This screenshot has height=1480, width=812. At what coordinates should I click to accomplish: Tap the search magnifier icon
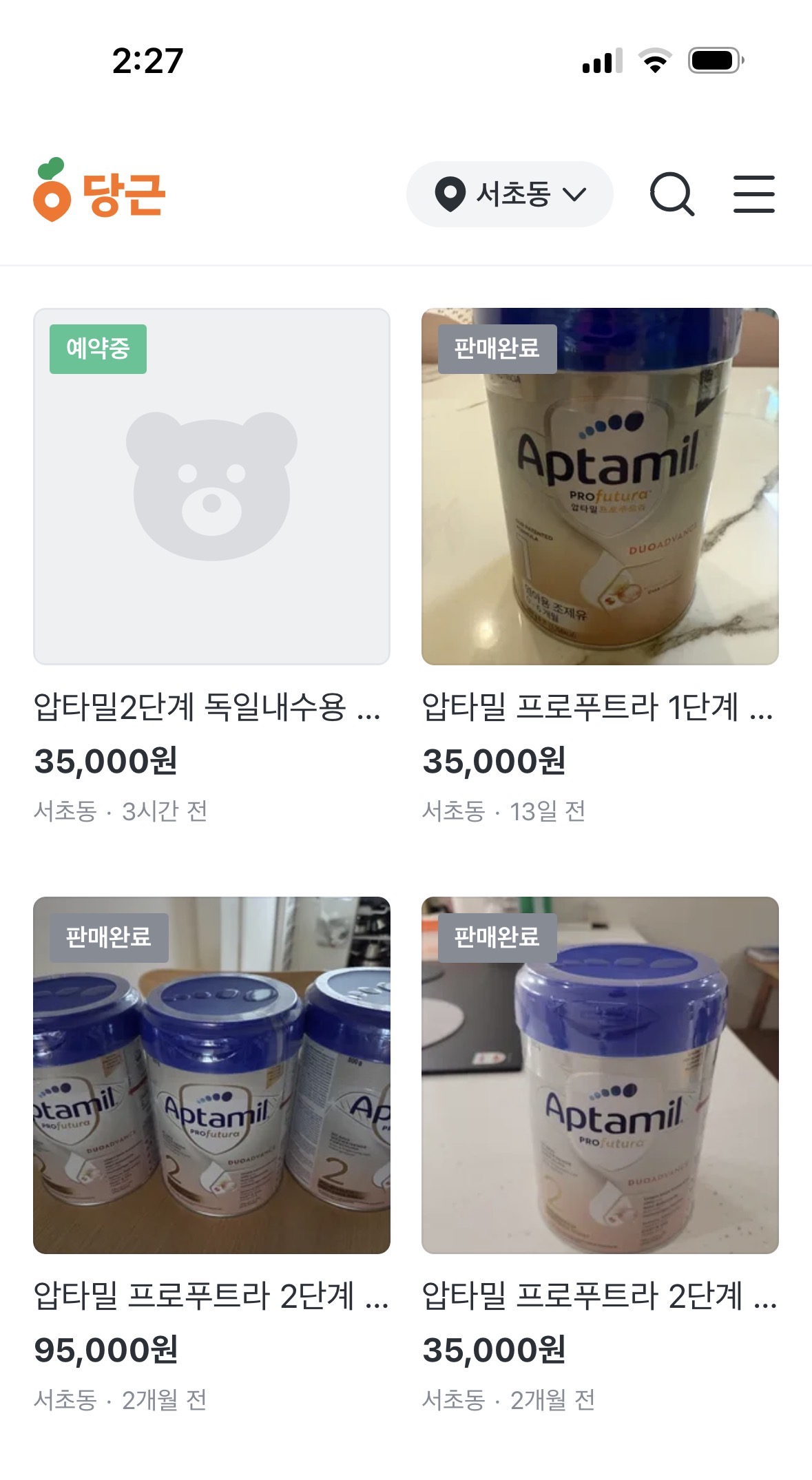pos(672,194)
